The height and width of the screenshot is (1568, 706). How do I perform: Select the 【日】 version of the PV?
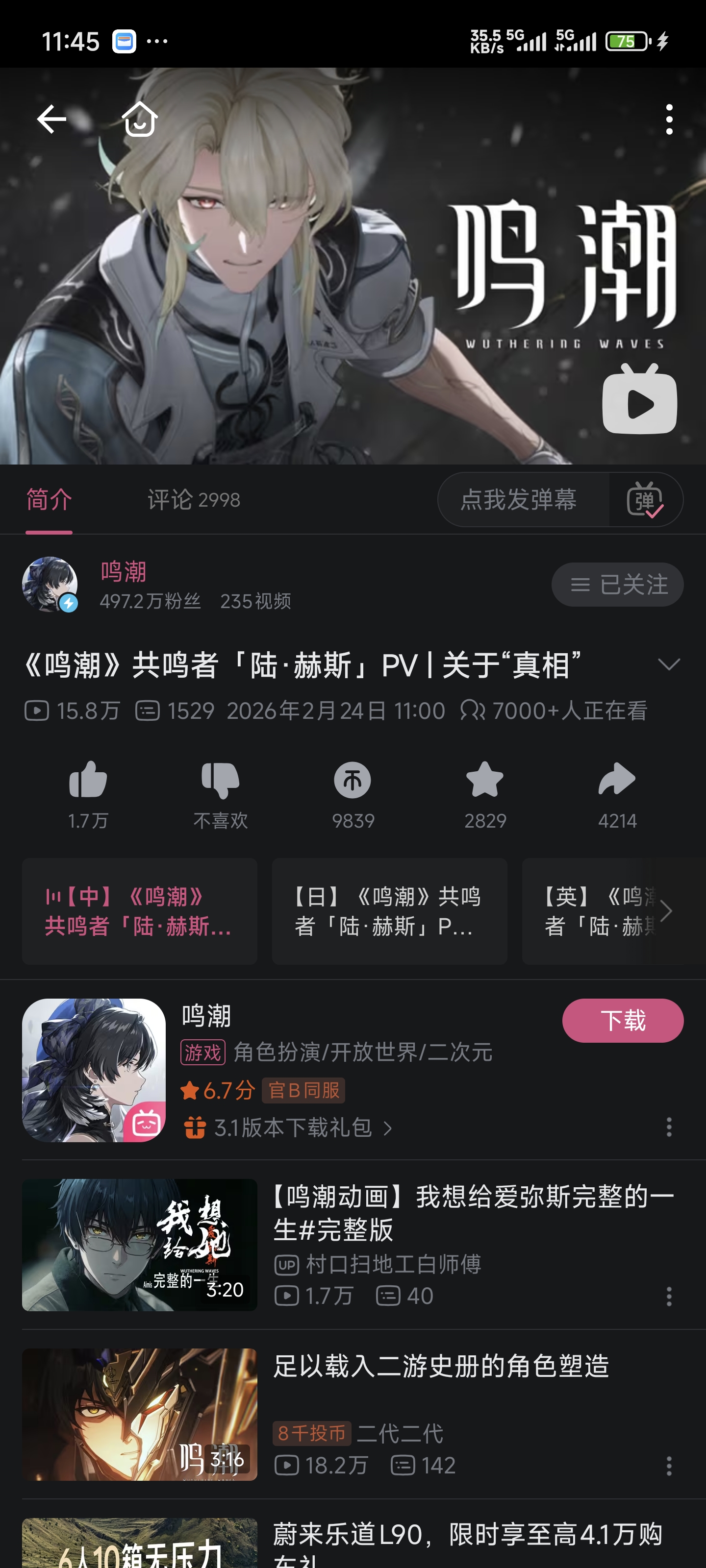click(x=389, y=911)
